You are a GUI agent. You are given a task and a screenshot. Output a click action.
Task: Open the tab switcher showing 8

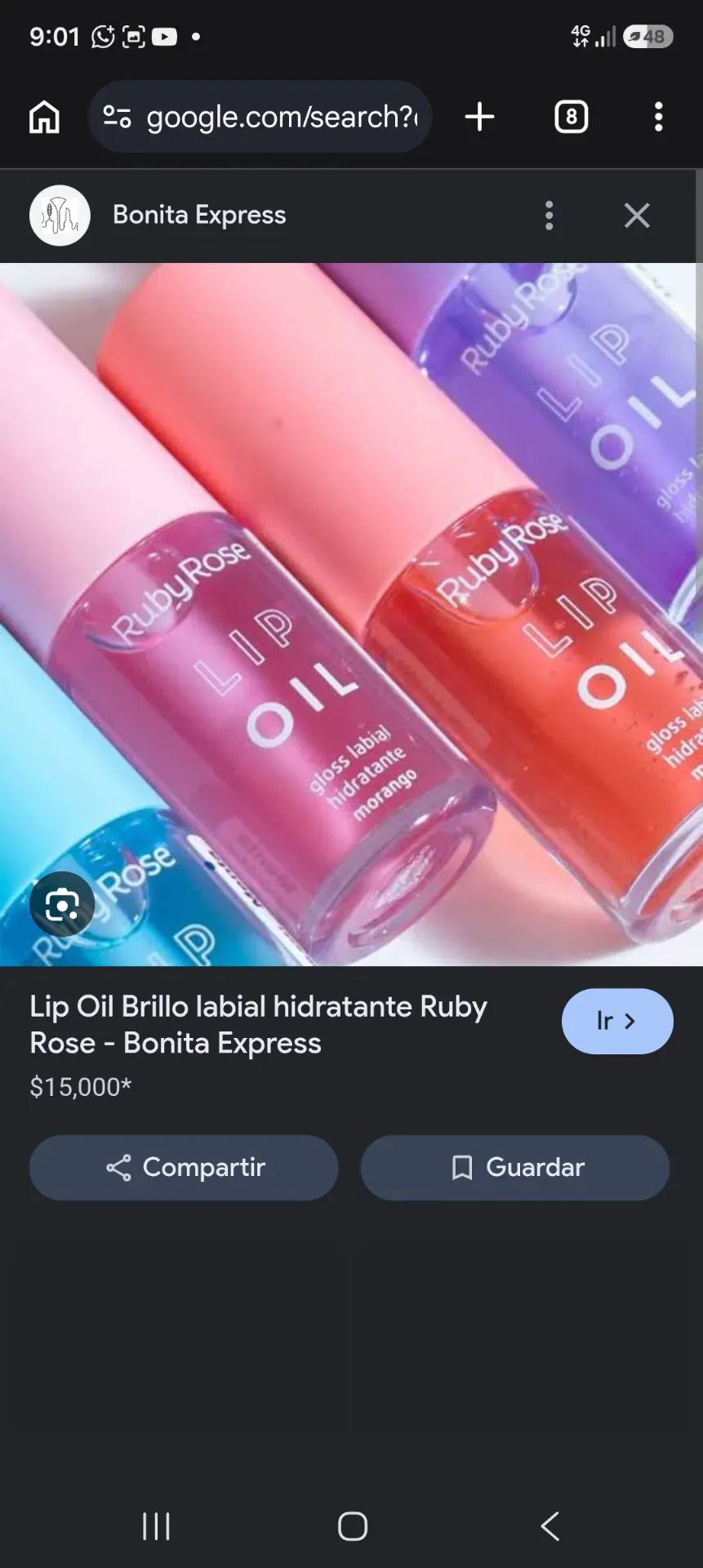point(572,117)
